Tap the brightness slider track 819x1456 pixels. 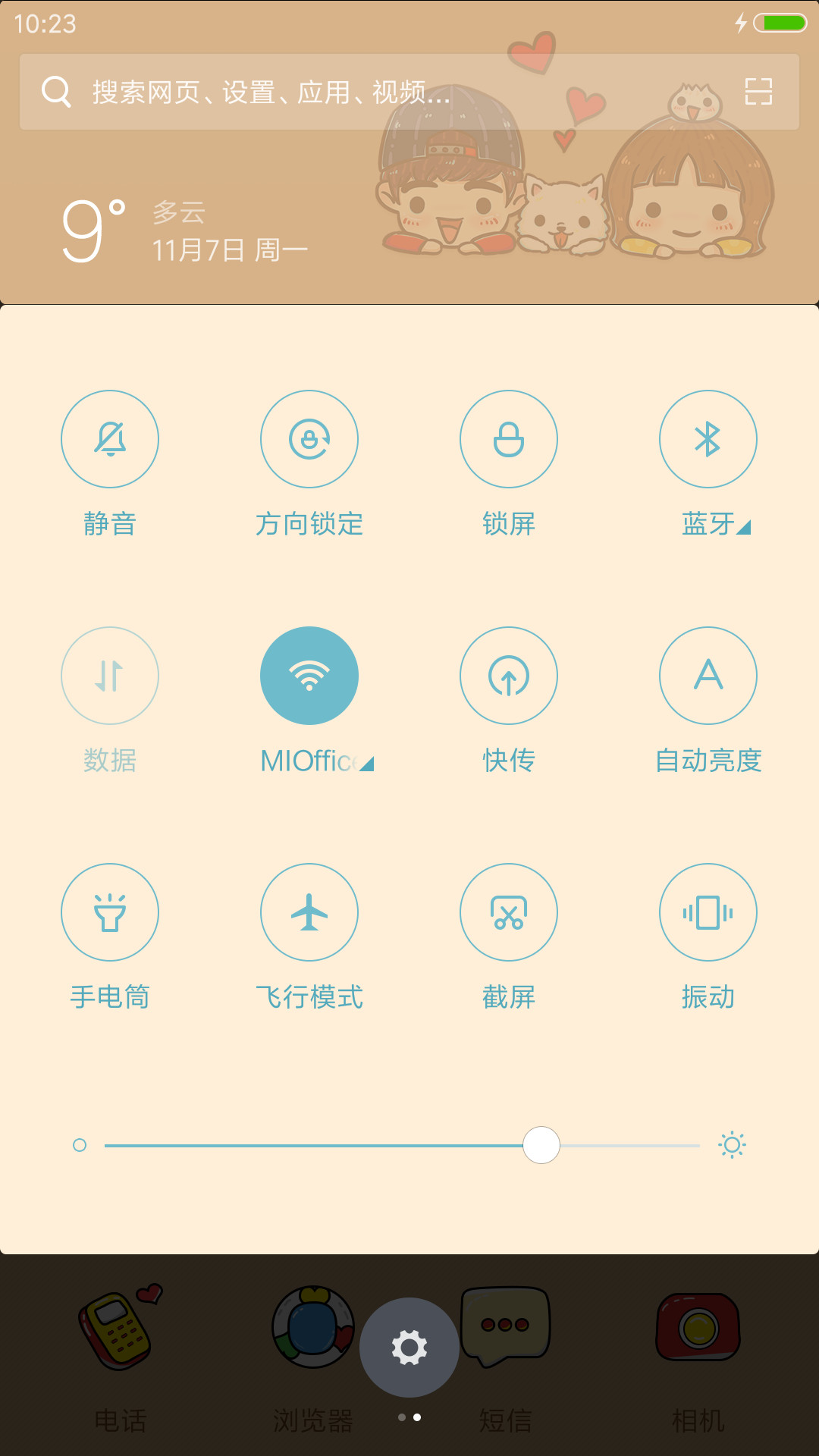[x=402, y=1145]
